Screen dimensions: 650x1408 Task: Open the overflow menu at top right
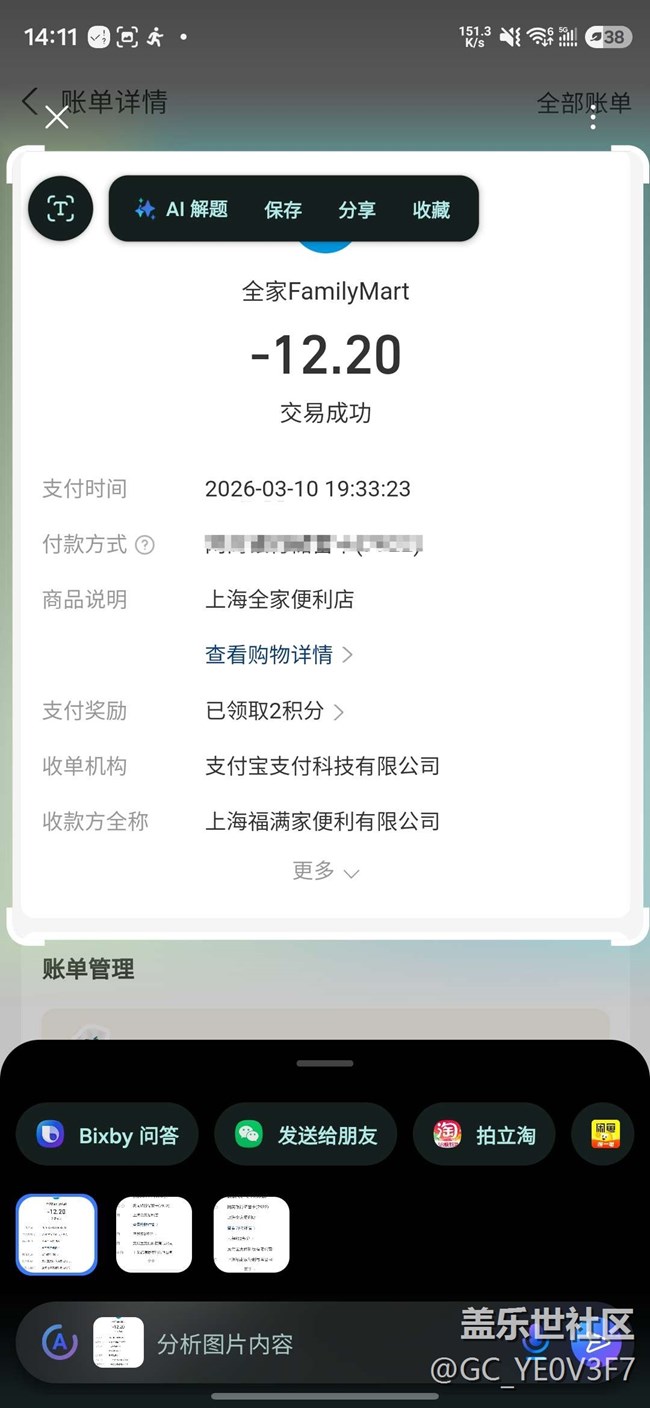(593, 117)
